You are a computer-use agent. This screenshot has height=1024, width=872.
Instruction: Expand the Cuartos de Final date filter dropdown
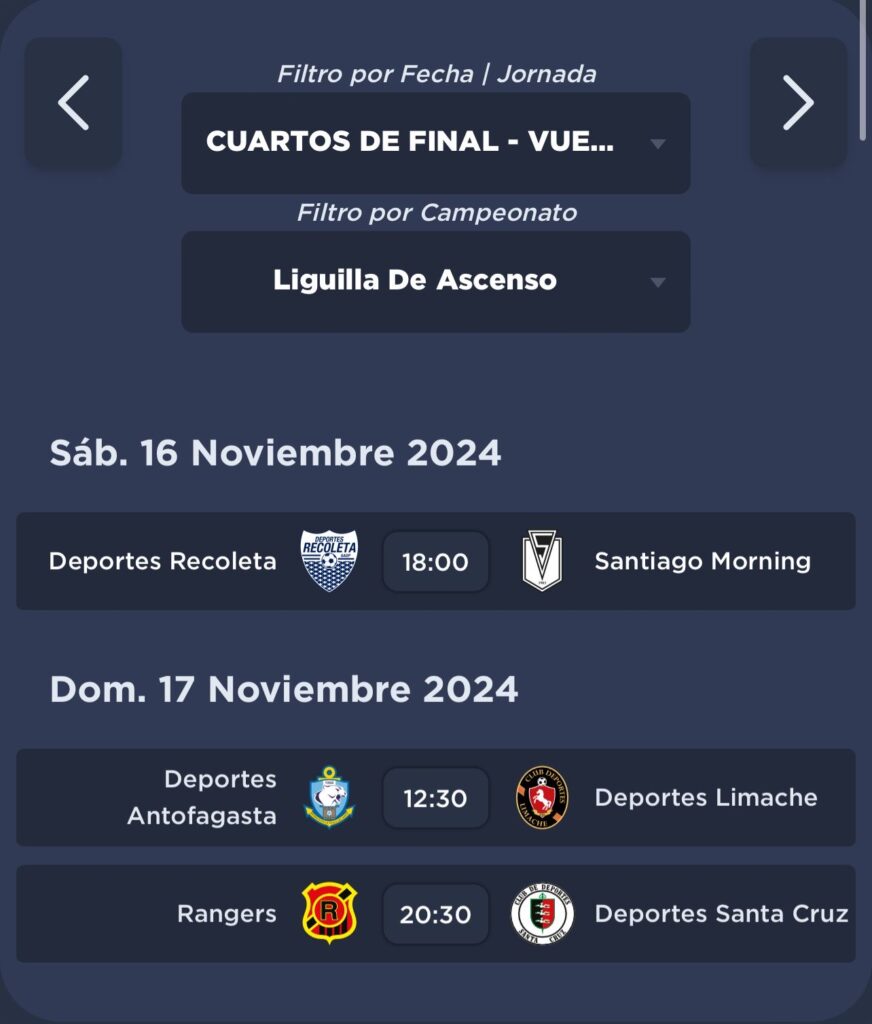(x=435, y=143)
